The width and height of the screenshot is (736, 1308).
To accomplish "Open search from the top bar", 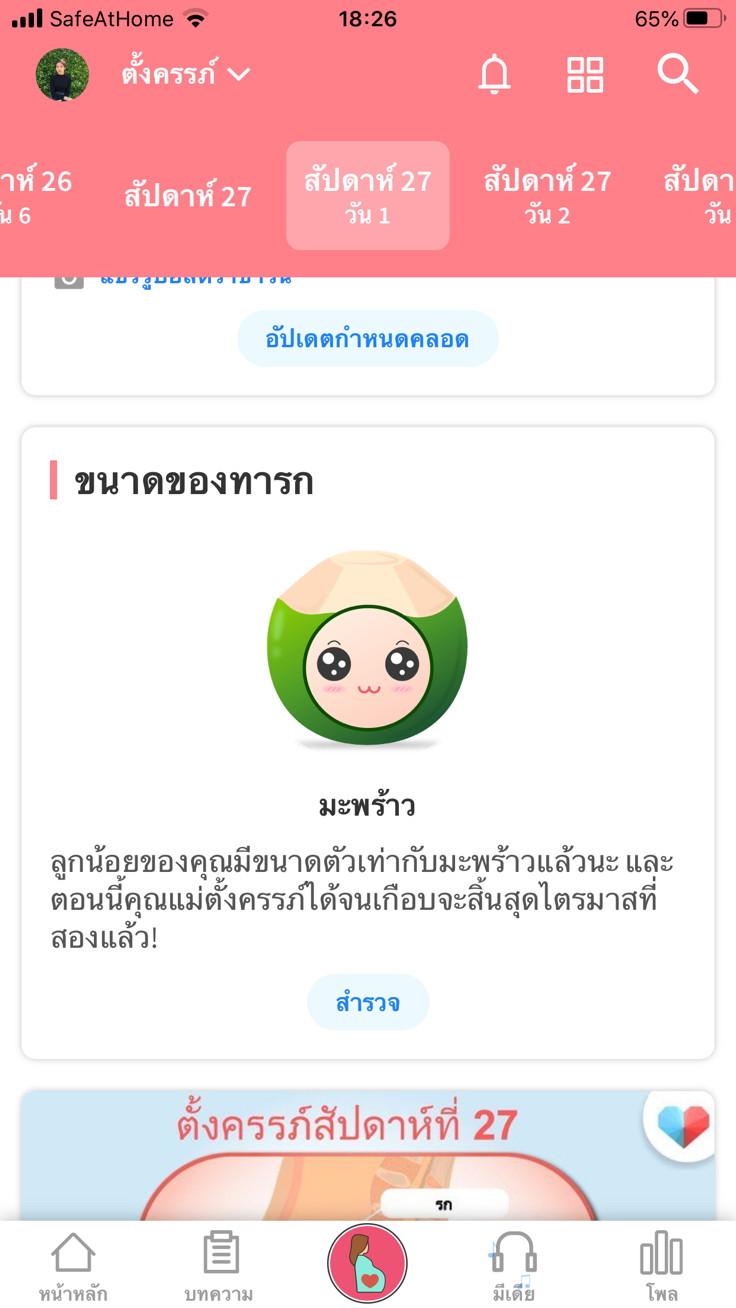I will [677, 74].
